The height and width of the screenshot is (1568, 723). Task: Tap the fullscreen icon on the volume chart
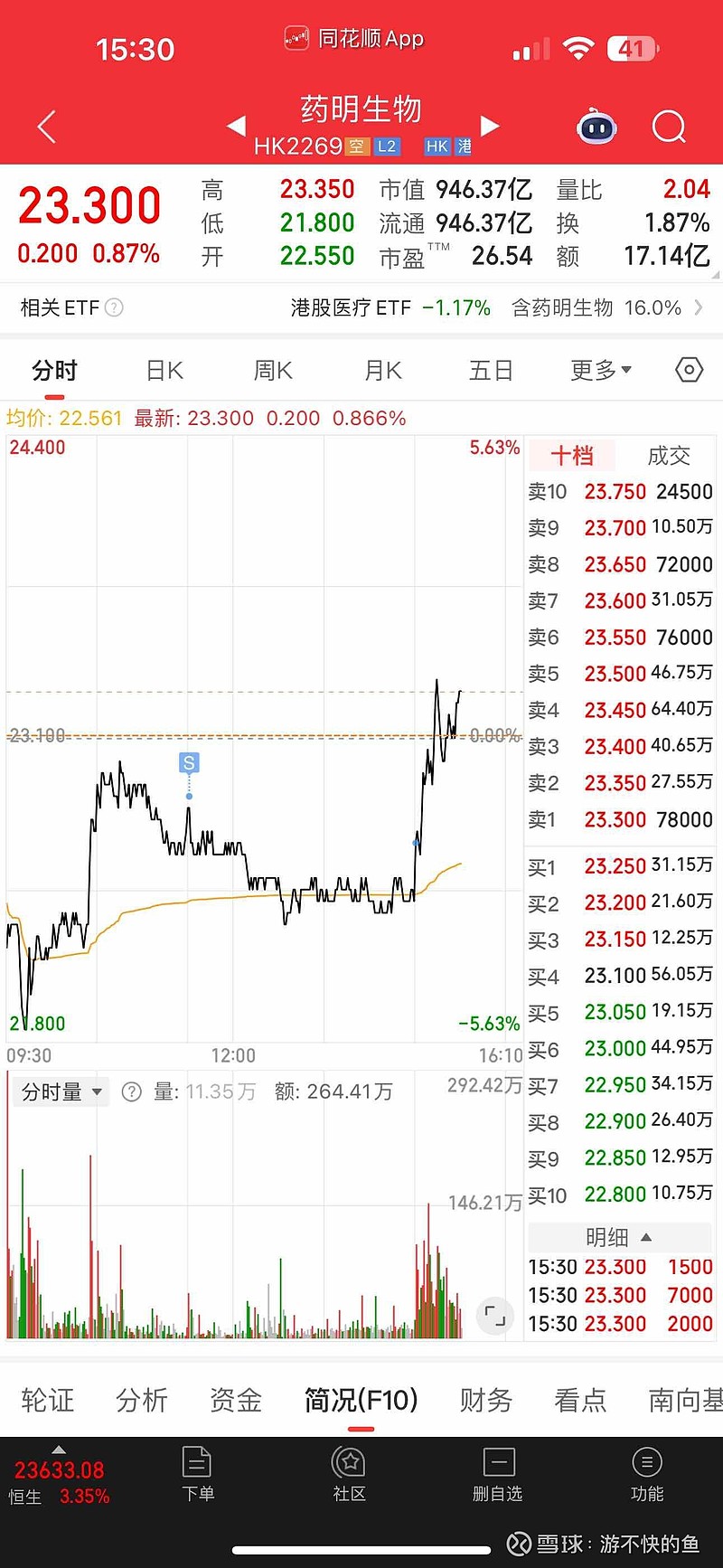pyautogui.click(x=494, y=1317)
